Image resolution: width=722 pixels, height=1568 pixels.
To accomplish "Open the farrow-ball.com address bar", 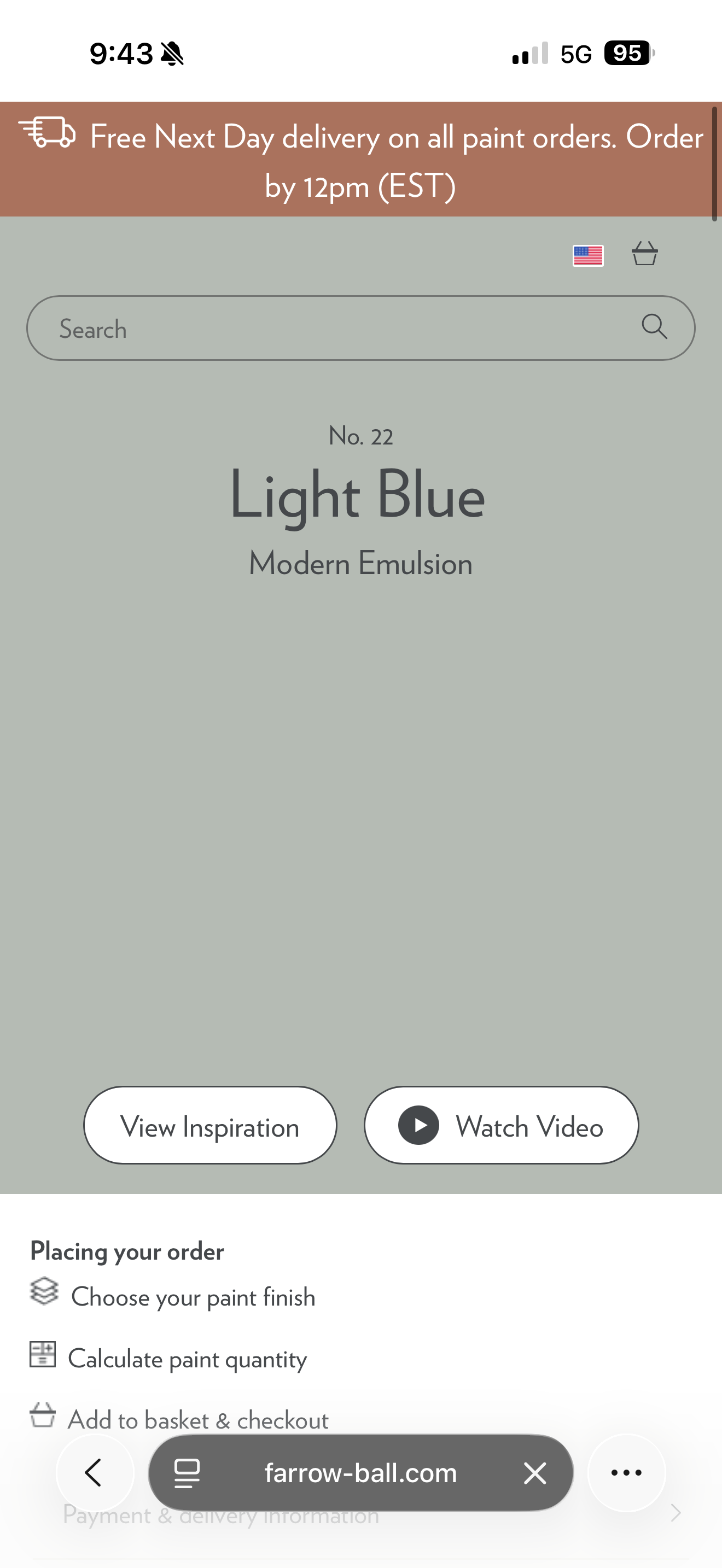I will tap(360, 1473).
